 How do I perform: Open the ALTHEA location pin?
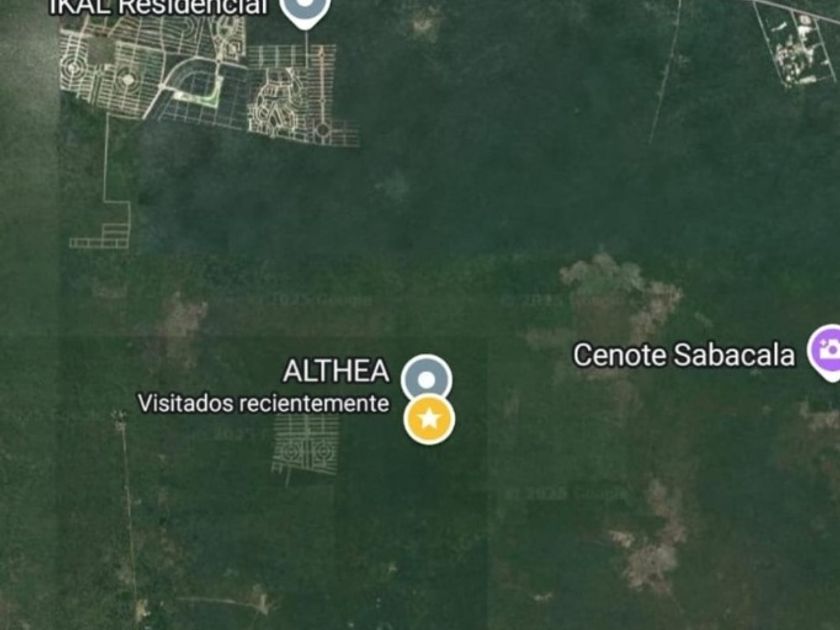426,379
